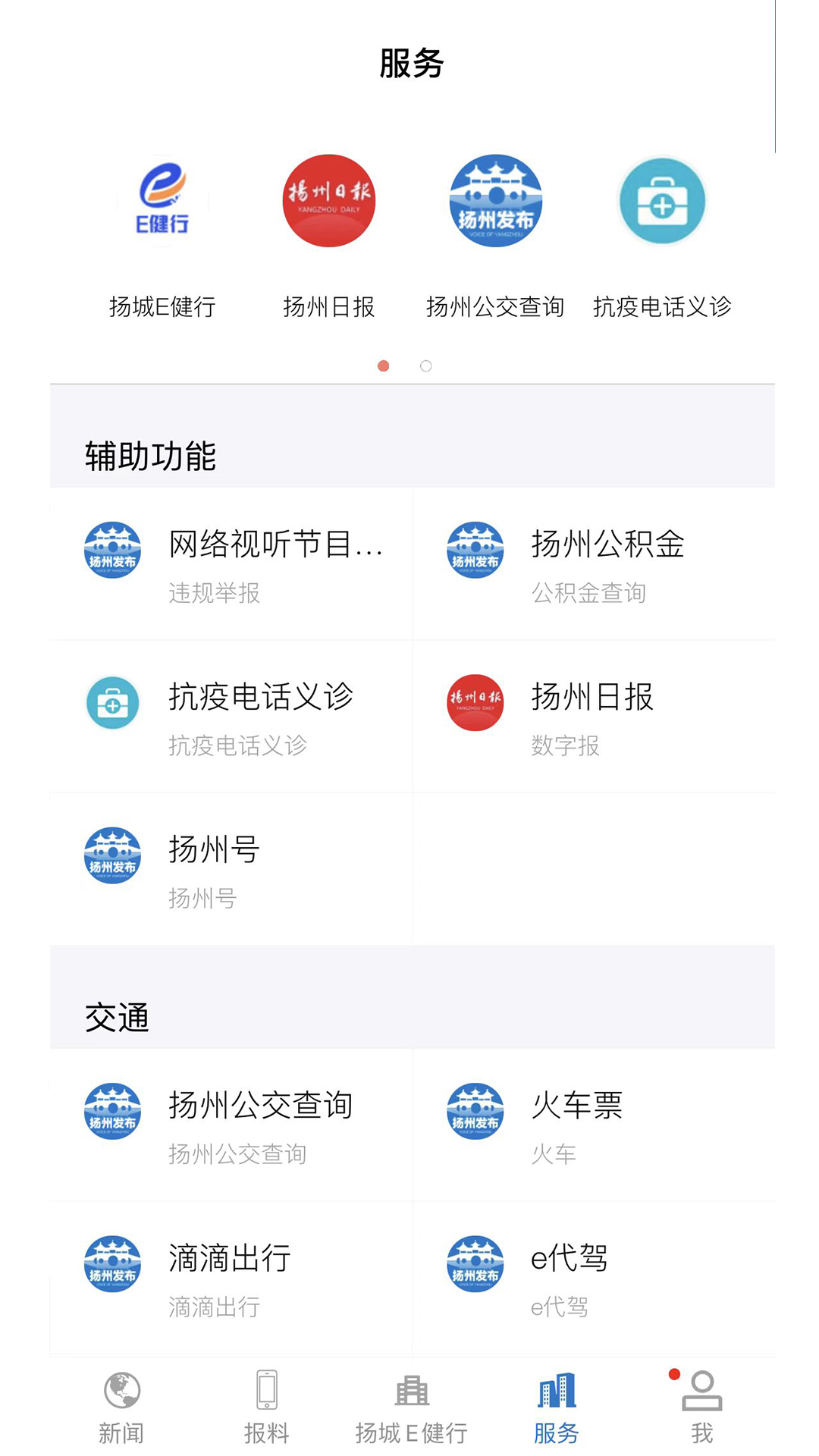Image resolution: width=819 pixels, height=1456 pixels.
Task: Select the first carousel pagination dot
Action: (384, 366)
